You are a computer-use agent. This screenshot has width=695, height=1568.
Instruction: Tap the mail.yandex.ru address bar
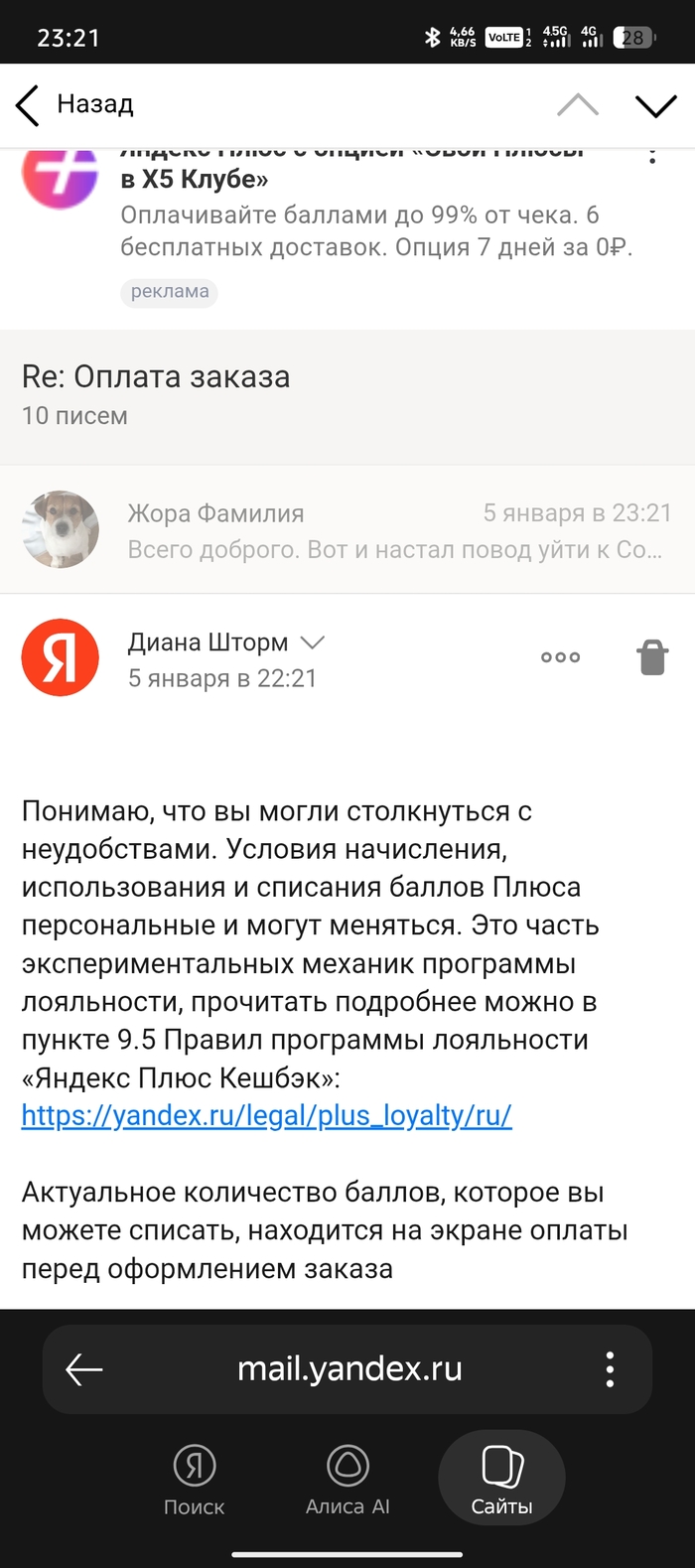(x=349, y=1369)
